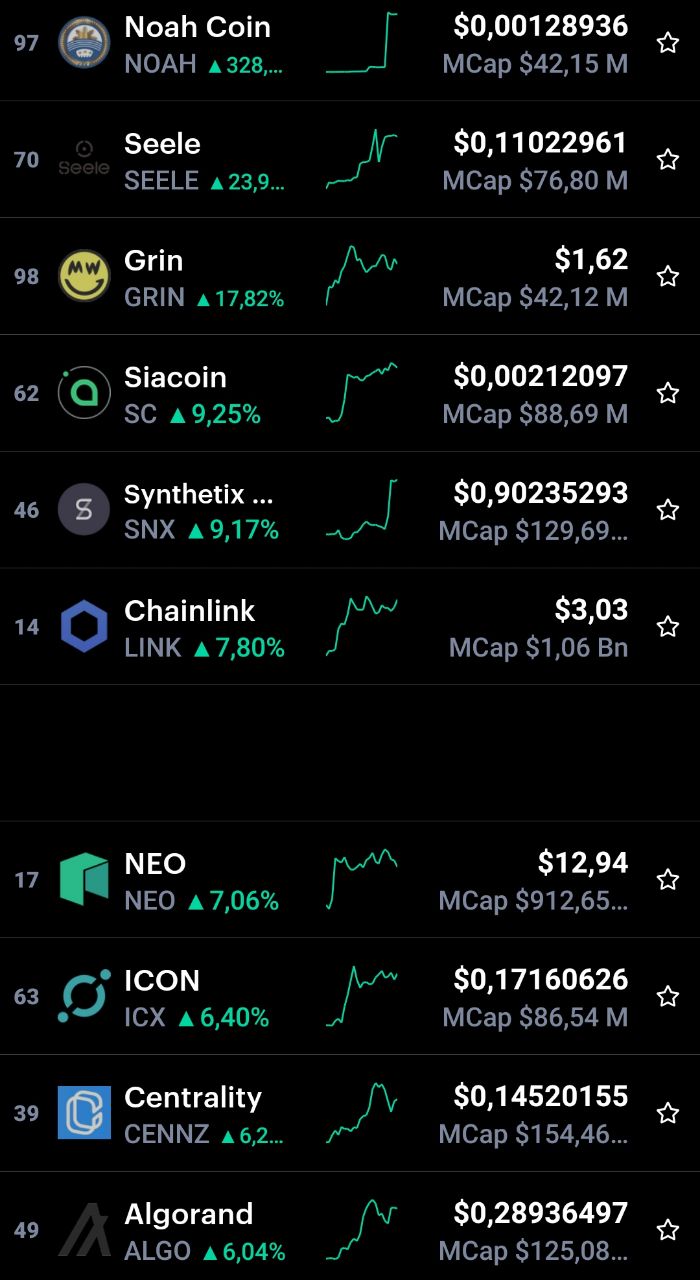Open the Noah Coin row

350,45
